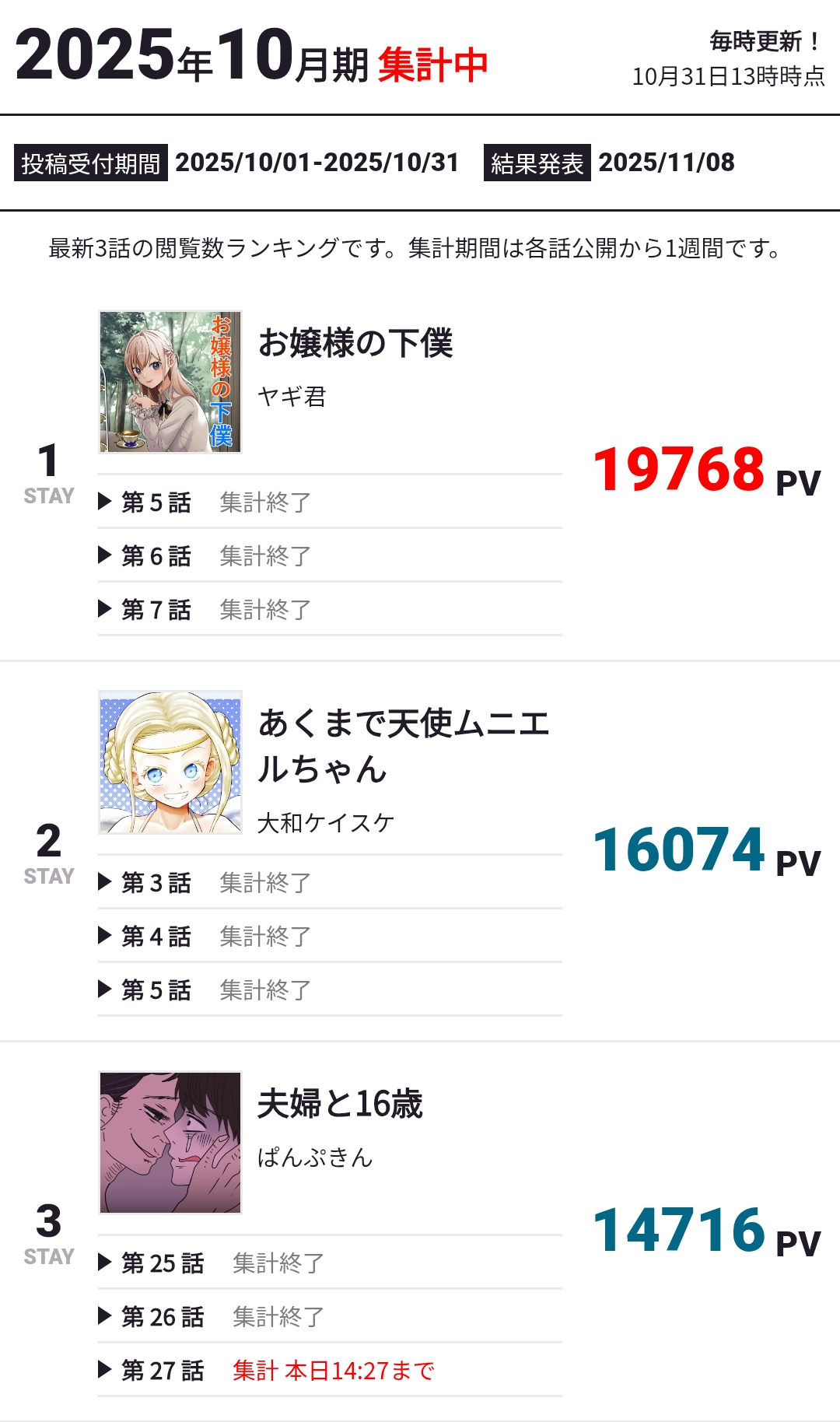Open 第5話 under あくまで天使ムニエルちゃん
840x1422 pixels.
coord(156,990)
